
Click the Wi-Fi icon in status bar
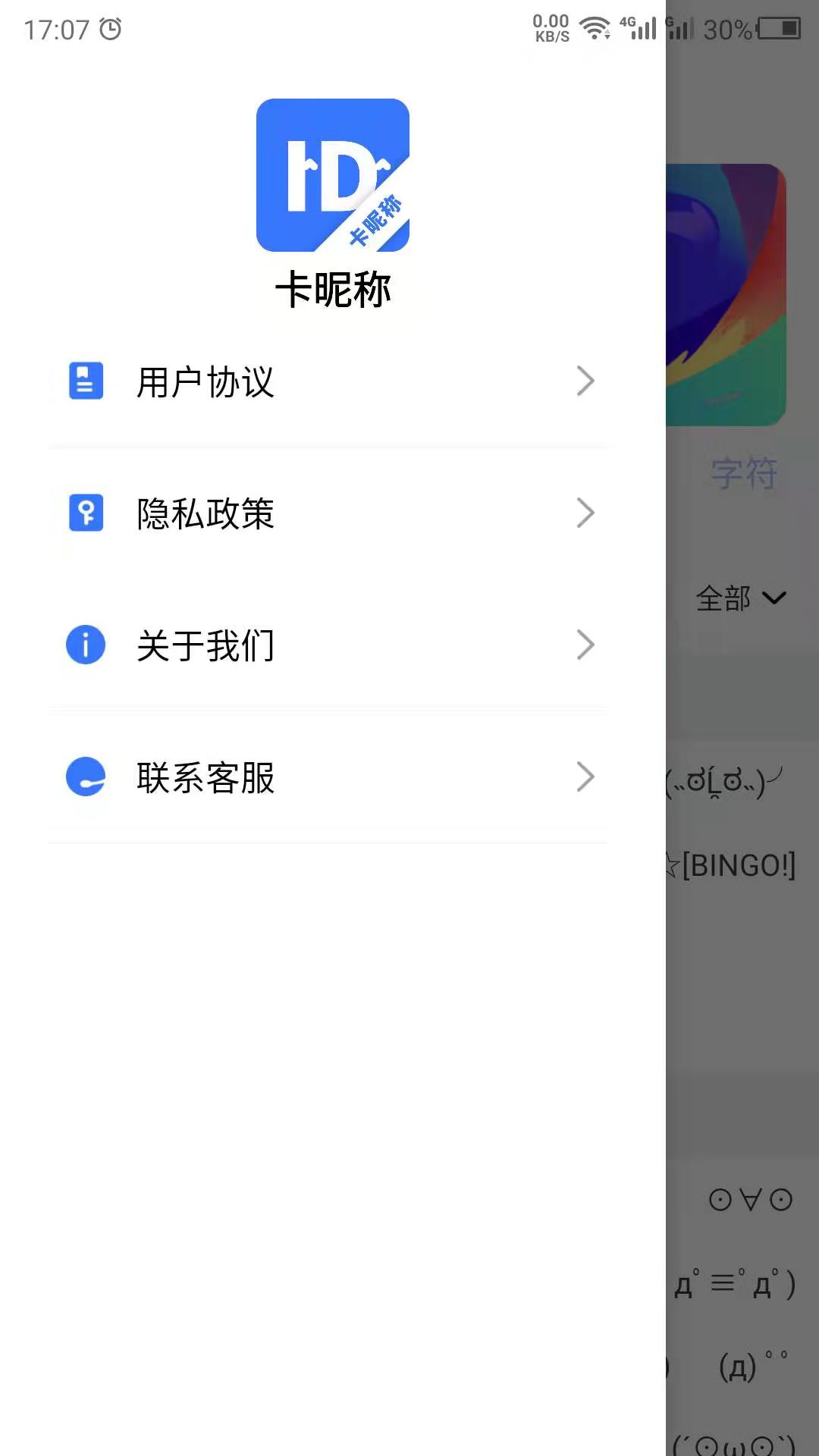(x=596, y=27)
